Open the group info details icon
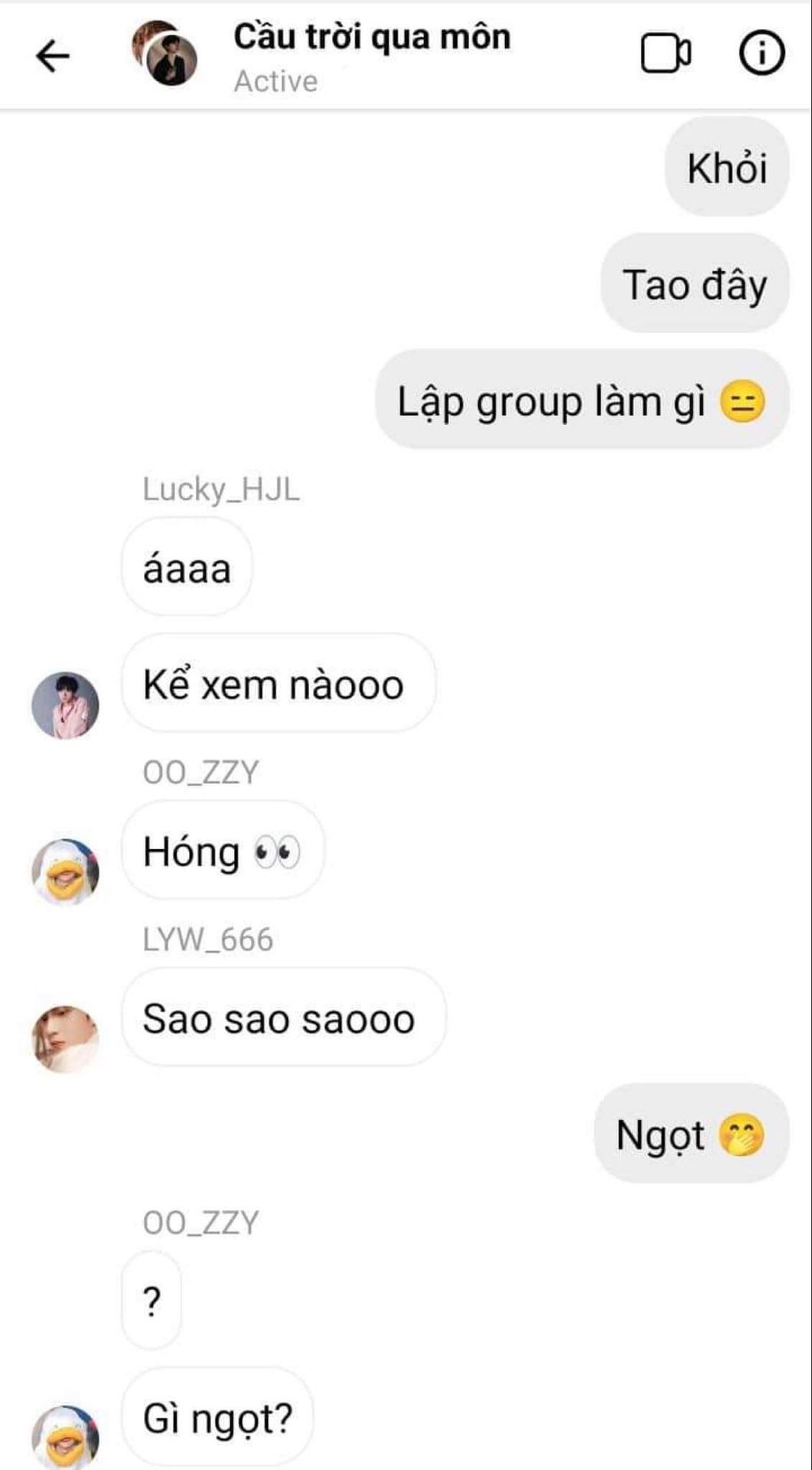The image size is (812, 1470). 761,54
